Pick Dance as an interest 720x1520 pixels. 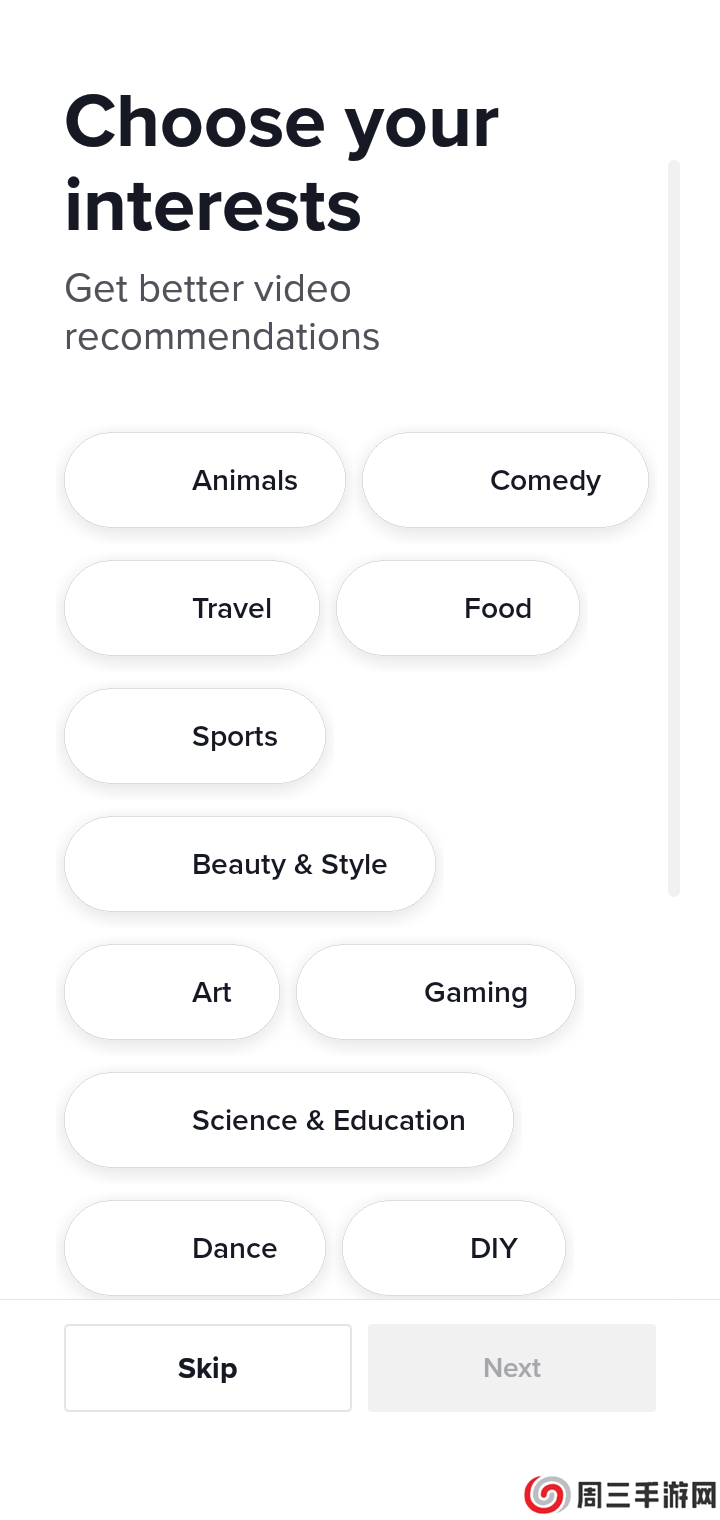[x=195, y=1248]
